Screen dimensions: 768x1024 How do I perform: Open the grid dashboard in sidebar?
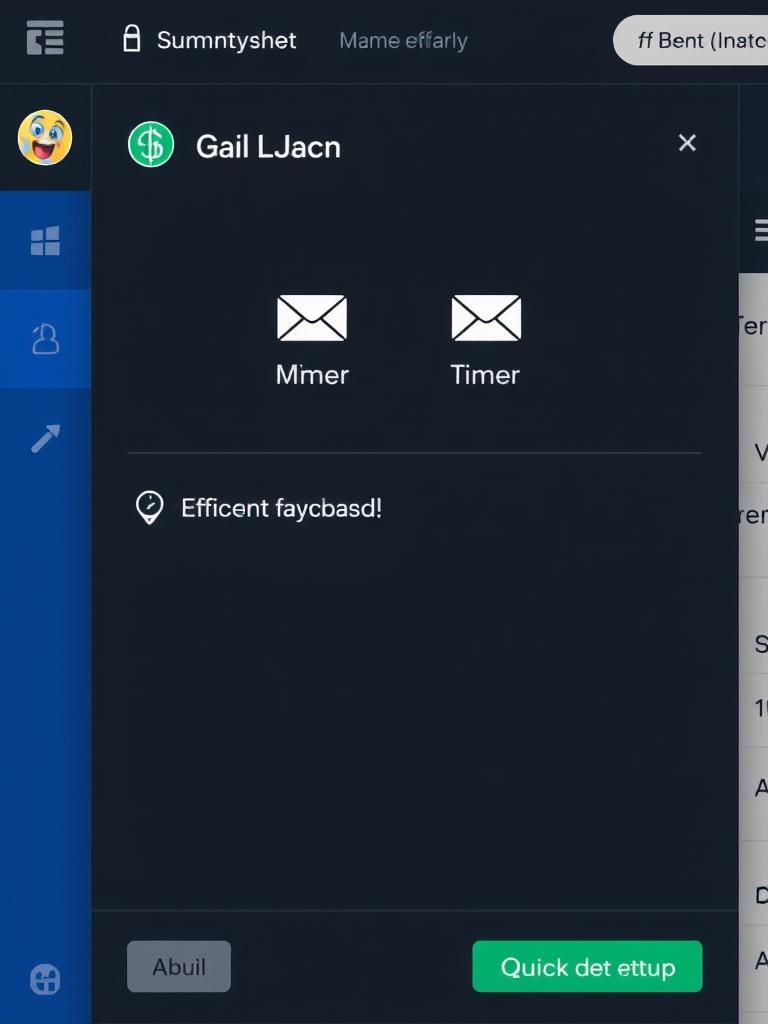pyautogui.click(x=45, y=241)
